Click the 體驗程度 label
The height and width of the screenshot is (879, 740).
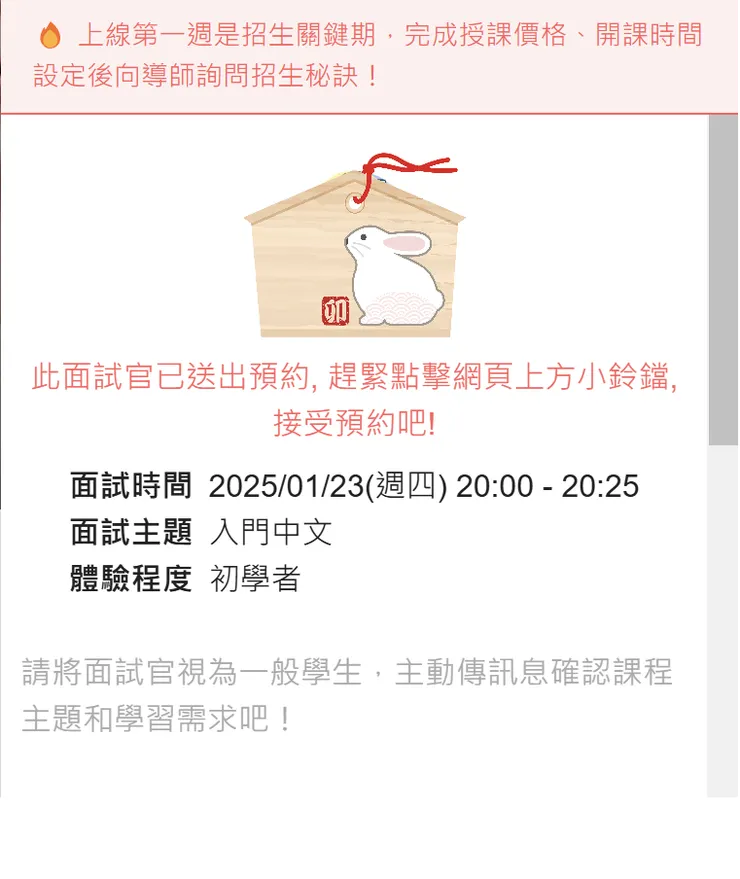(x=130, y=578)
